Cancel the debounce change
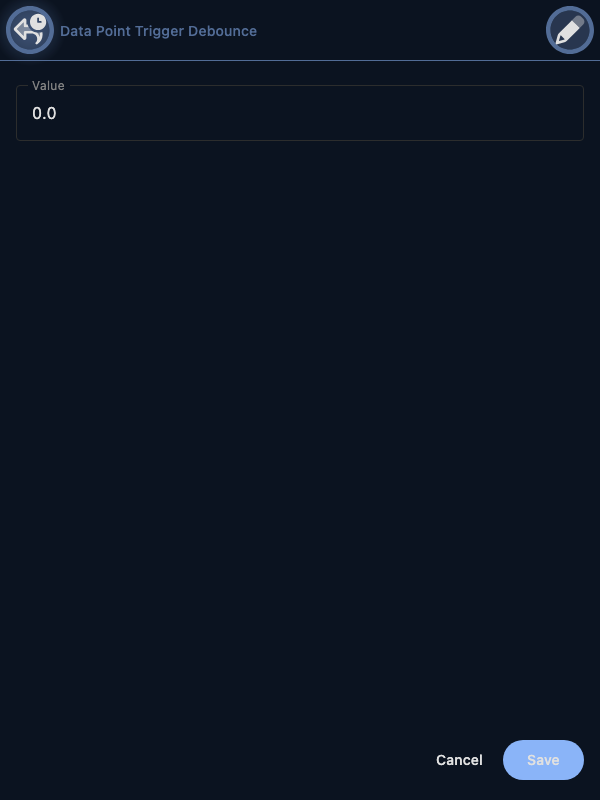The image size is (600, 800). pos(459,760)
